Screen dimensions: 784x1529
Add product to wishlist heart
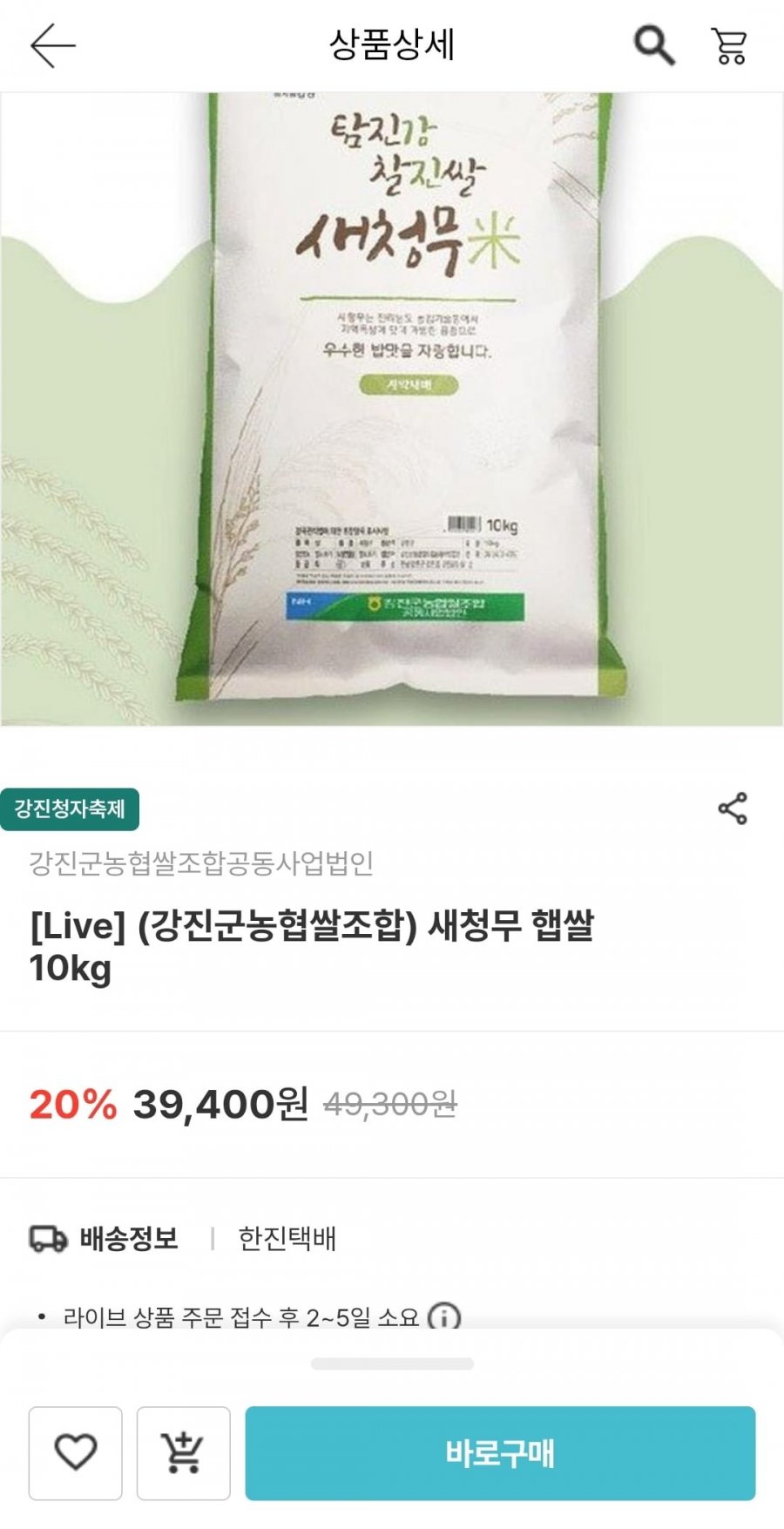[76, 1452]
